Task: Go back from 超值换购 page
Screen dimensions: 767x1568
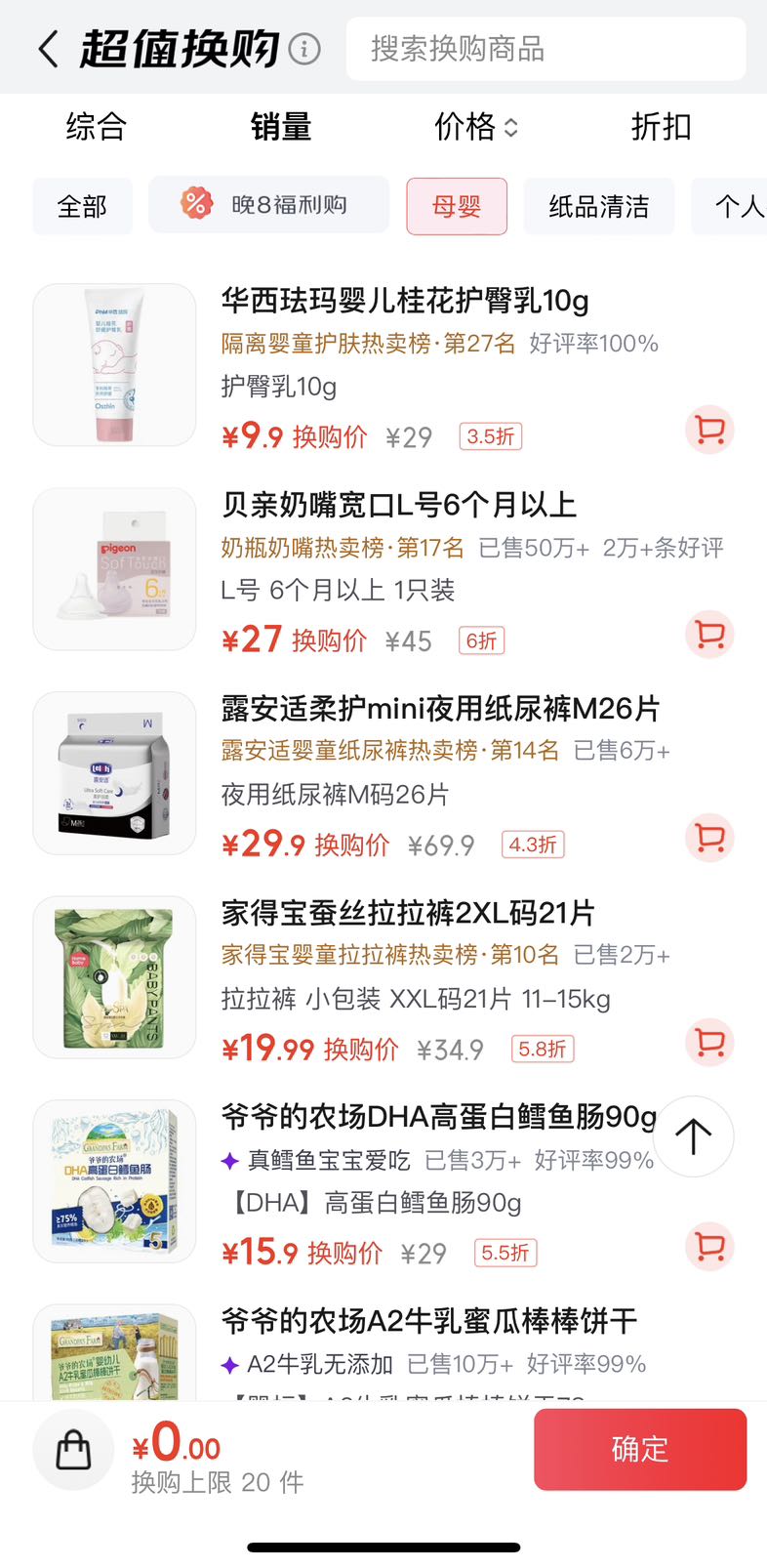Action: pos(48,48)
